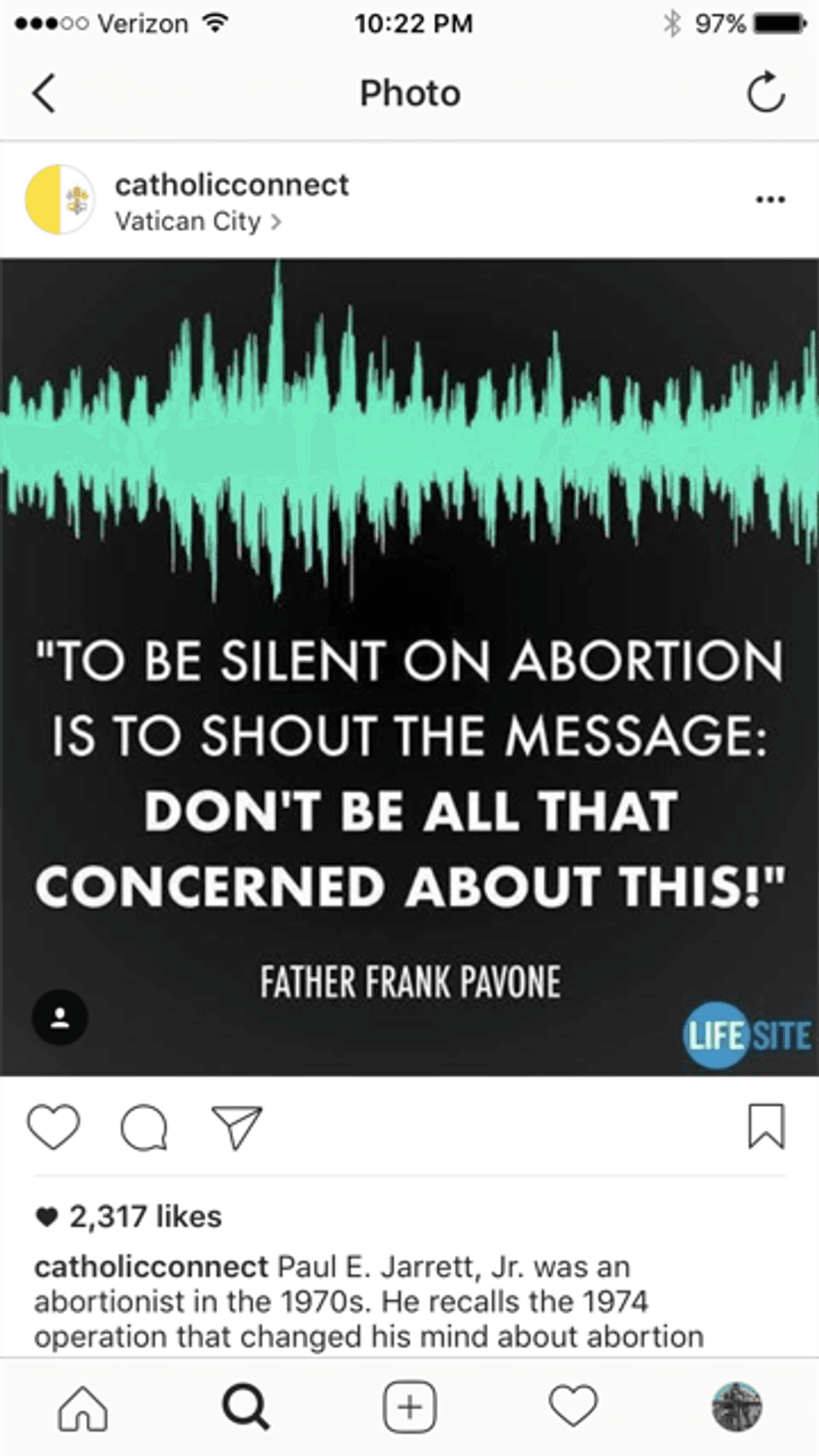Show tagged people on the photo
This screenshot has height=1456, width=819.
tap(60, 1017)
